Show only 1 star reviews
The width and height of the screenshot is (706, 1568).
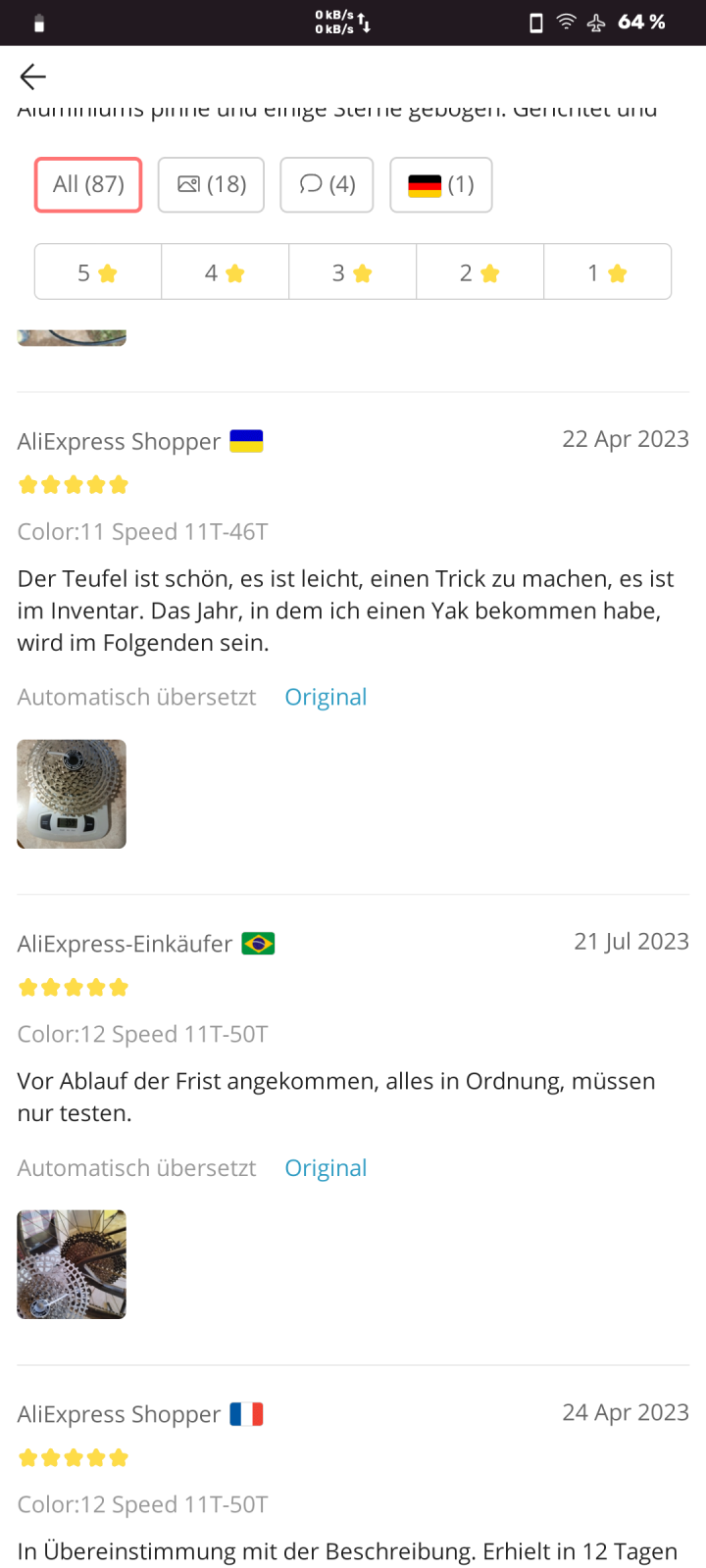coord(607,272)
